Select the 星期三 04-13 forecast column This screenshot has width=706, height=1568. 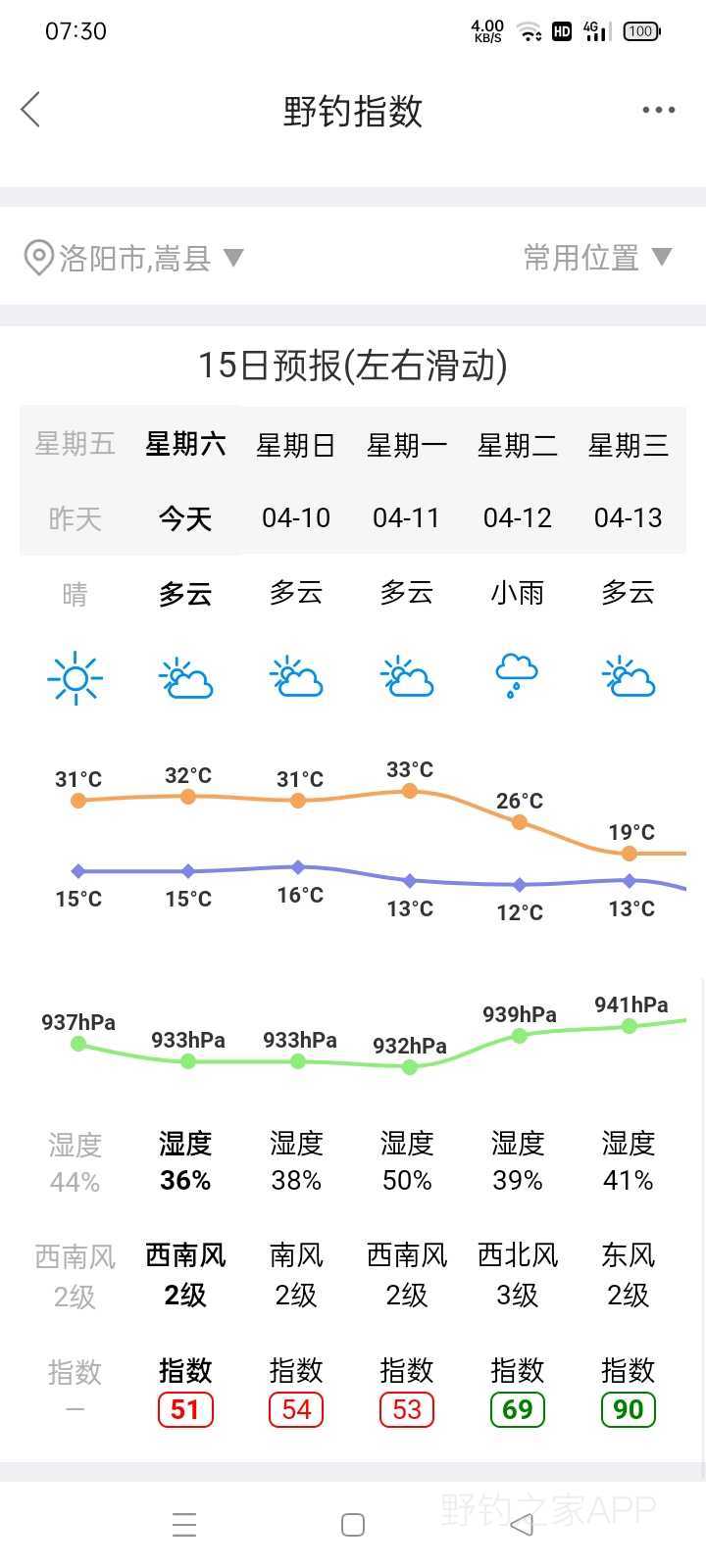pos(629,480)
